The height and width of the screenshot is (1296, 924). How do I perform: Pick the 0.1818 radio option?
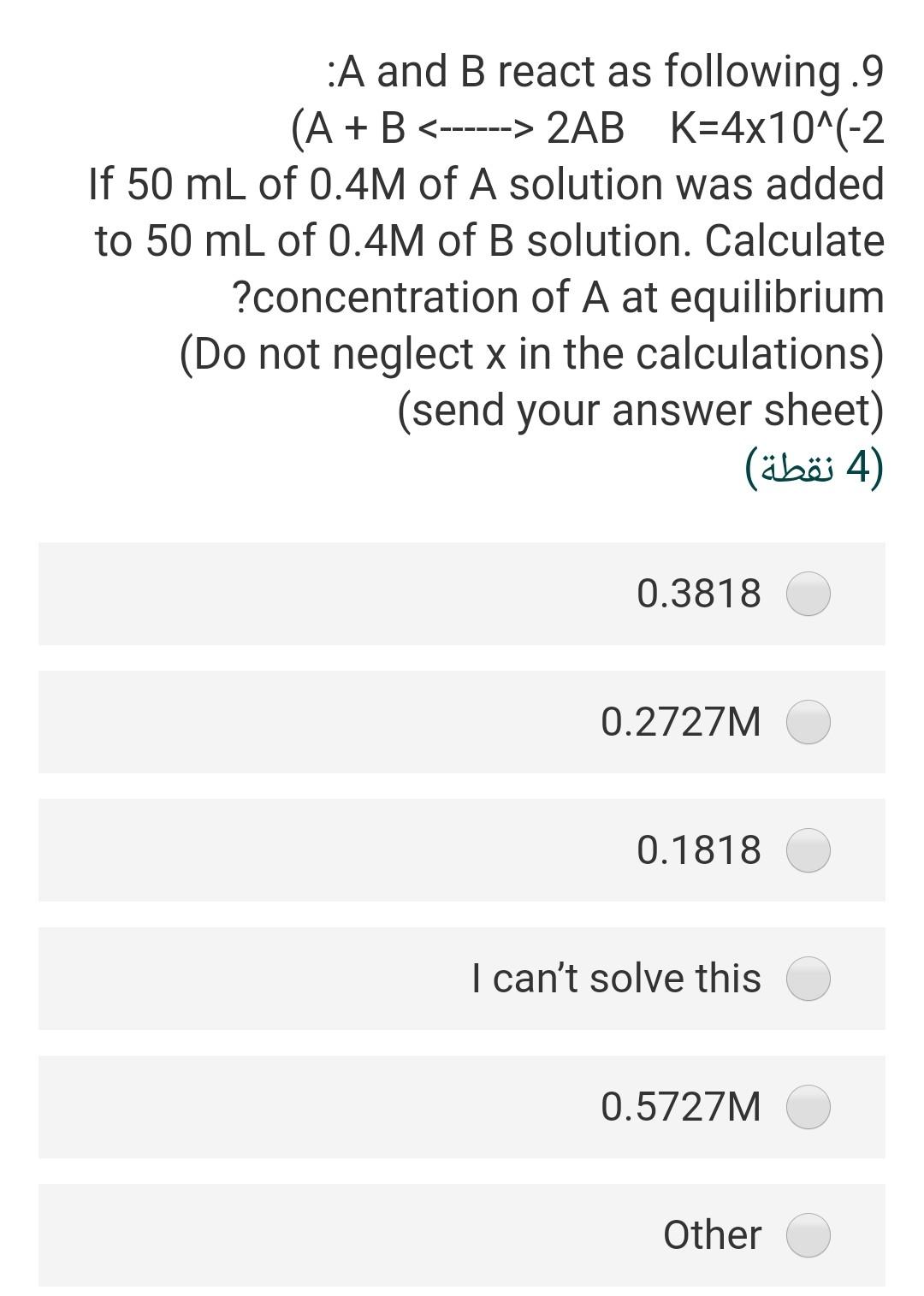click(x=808, y=850)
